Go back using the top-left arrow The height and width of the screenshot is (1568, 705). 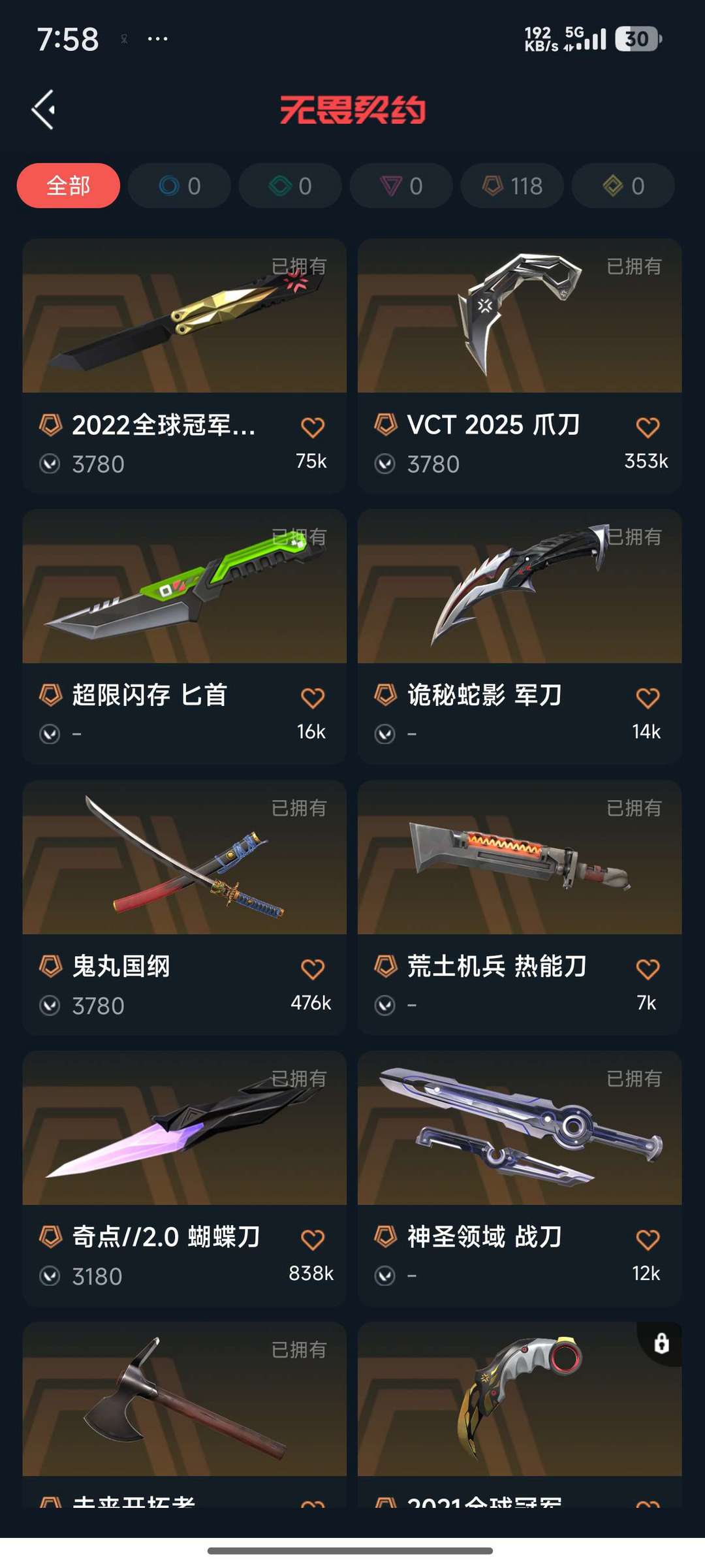point(43,110)
